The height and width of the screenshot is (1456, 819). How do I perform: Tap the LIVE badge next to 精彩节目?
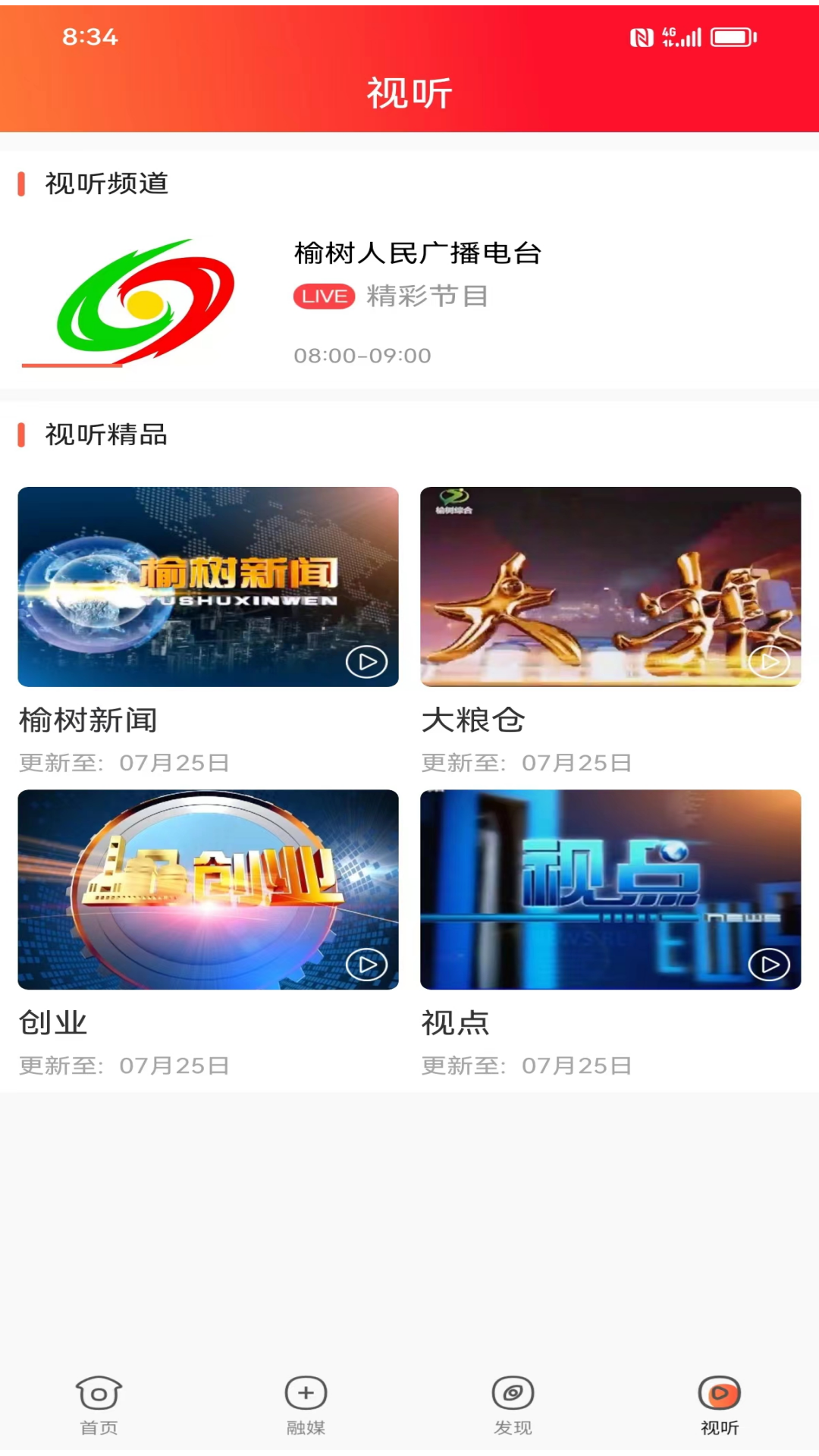point(323,296)
